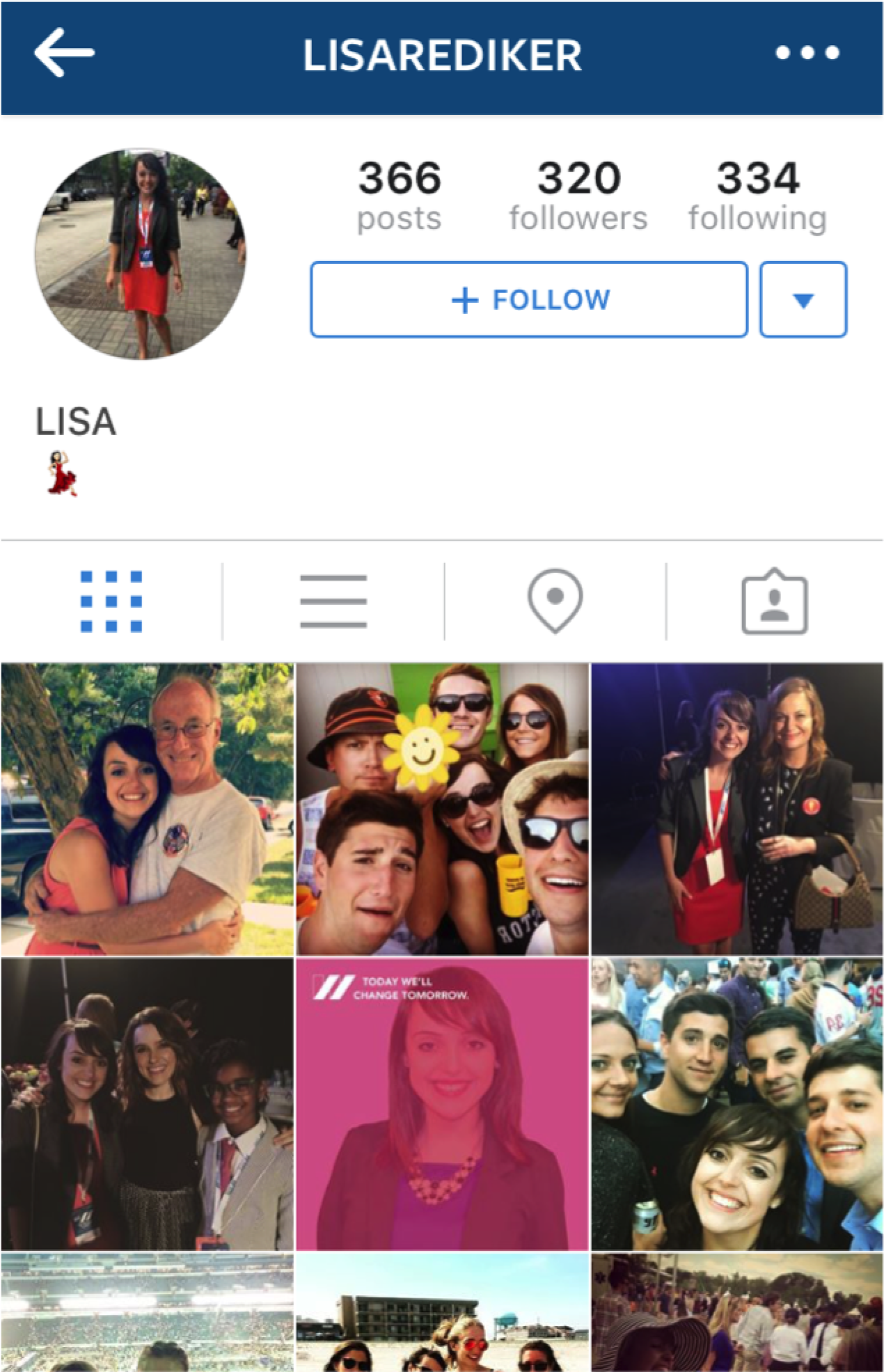
Task: Open the photo map location tab
Action: click(555, 601)
